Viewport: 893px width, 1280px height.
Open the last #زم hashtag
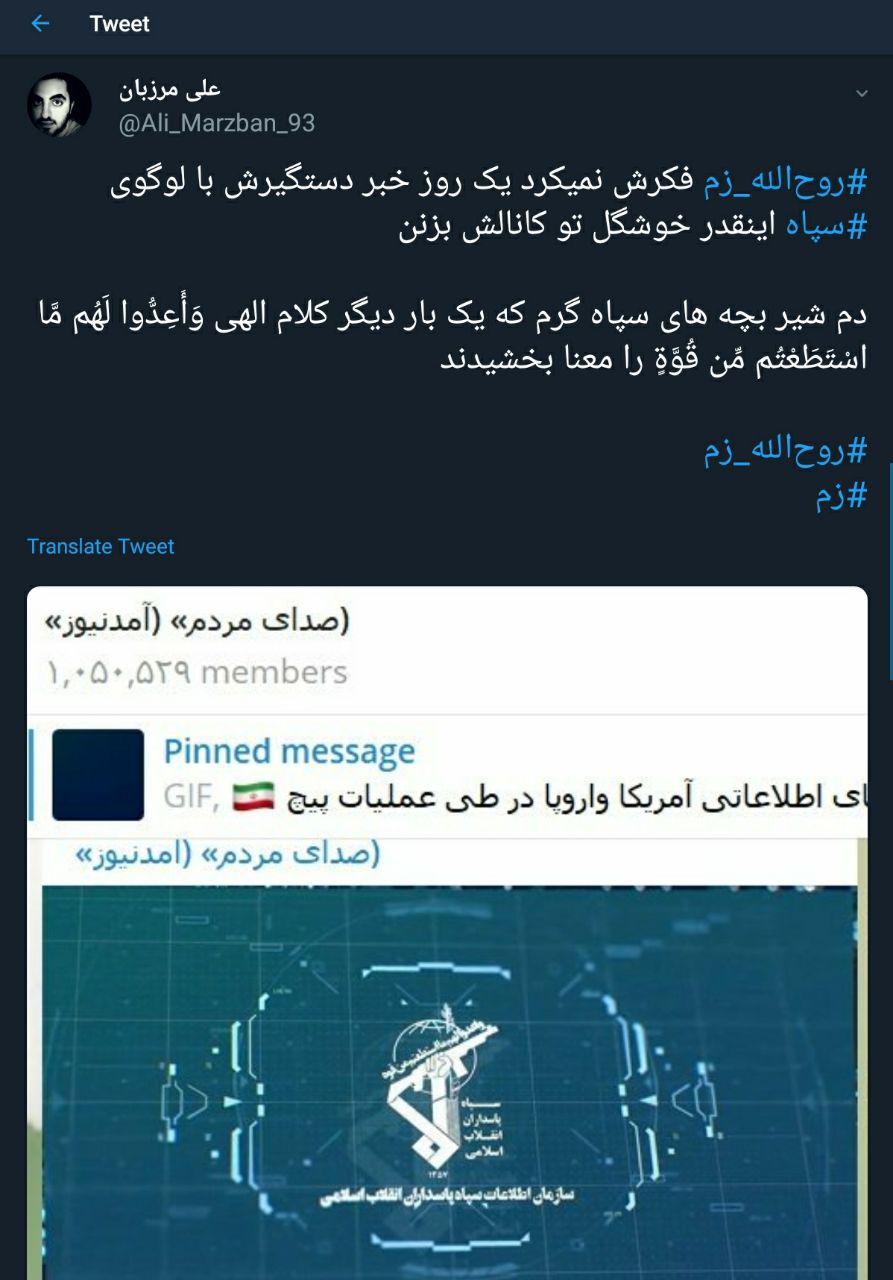point(840,497)
